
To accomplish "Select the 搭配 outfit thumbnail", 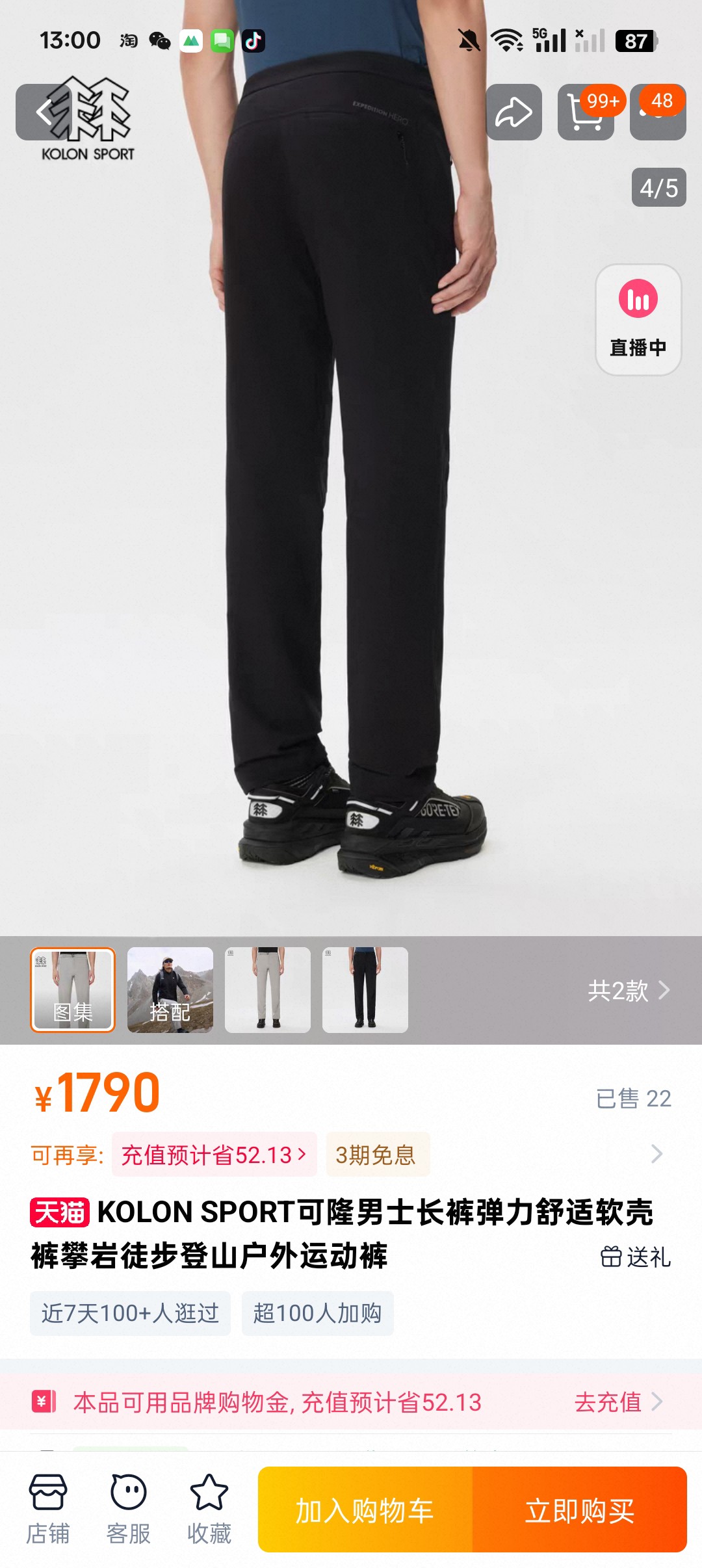I will pyautogui.click(x=170, y=989).
